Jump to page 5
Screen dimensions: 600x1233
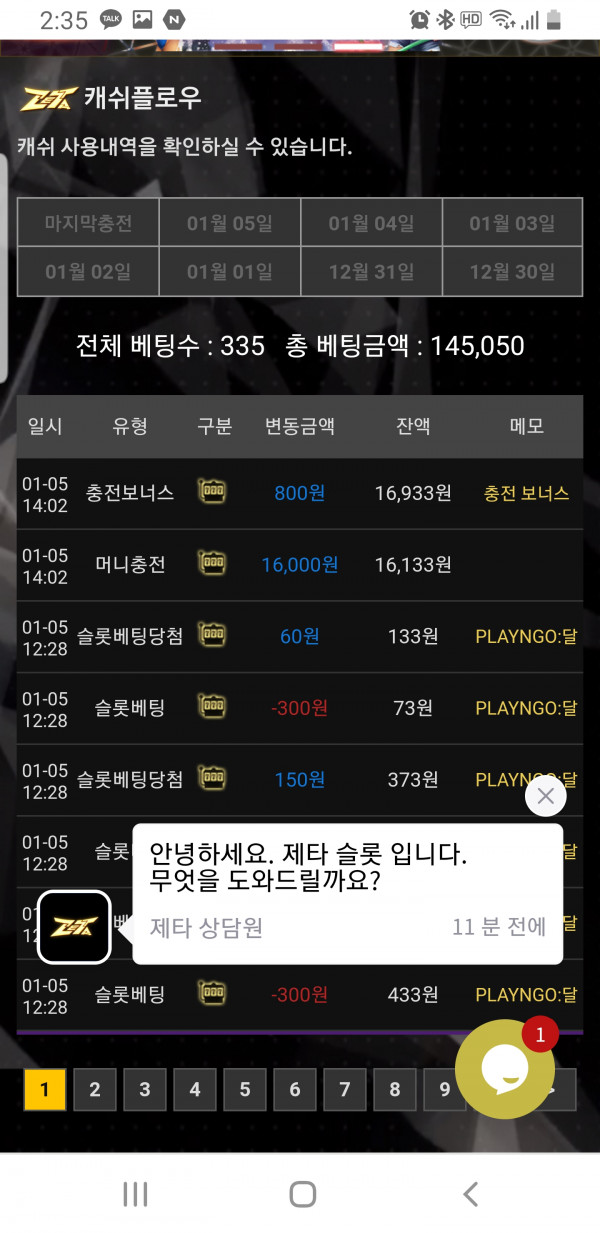click(x=245, y=1090)
